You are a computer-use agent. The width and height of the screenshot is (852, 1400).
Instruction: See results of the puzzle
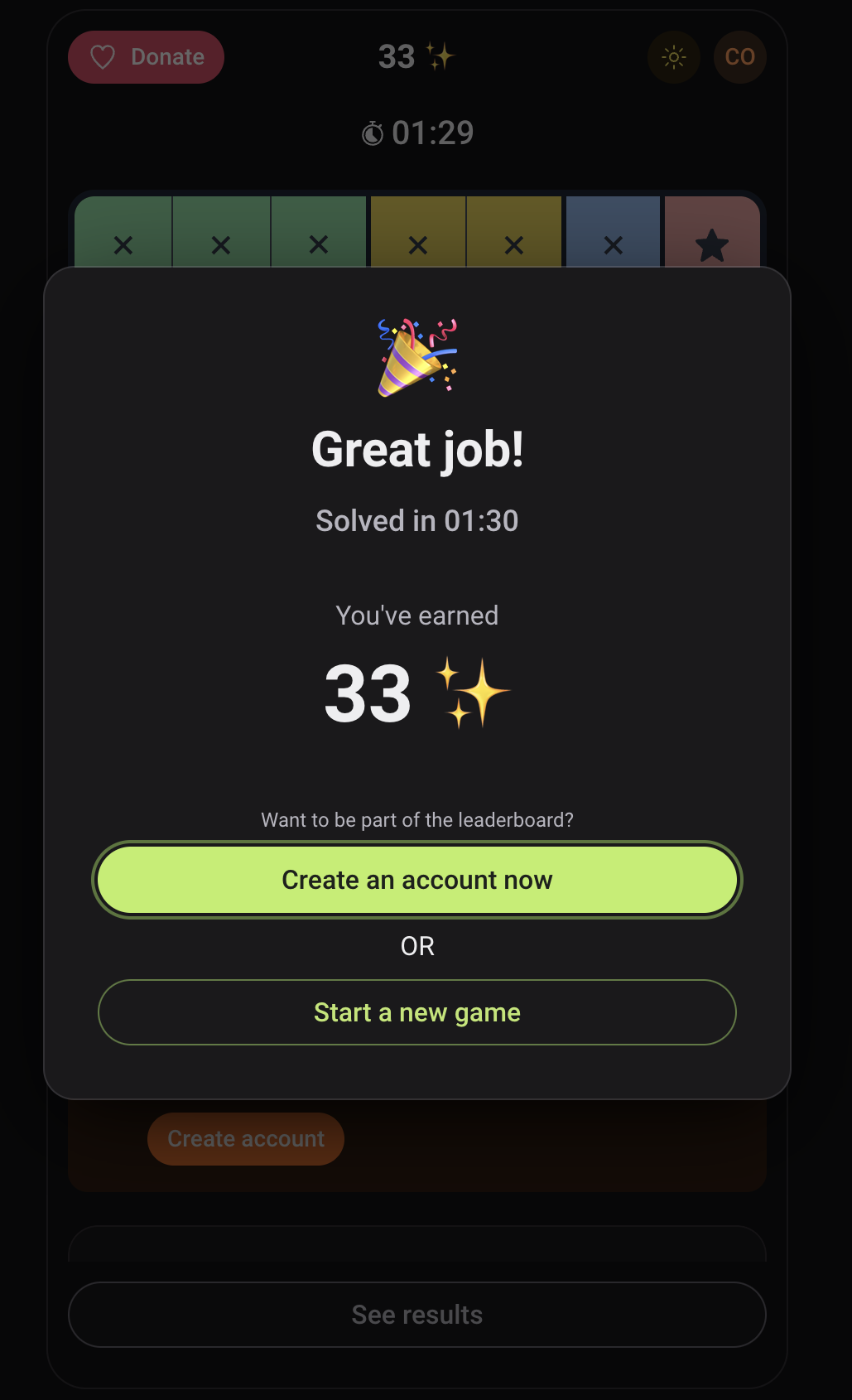coord(417,1315)
